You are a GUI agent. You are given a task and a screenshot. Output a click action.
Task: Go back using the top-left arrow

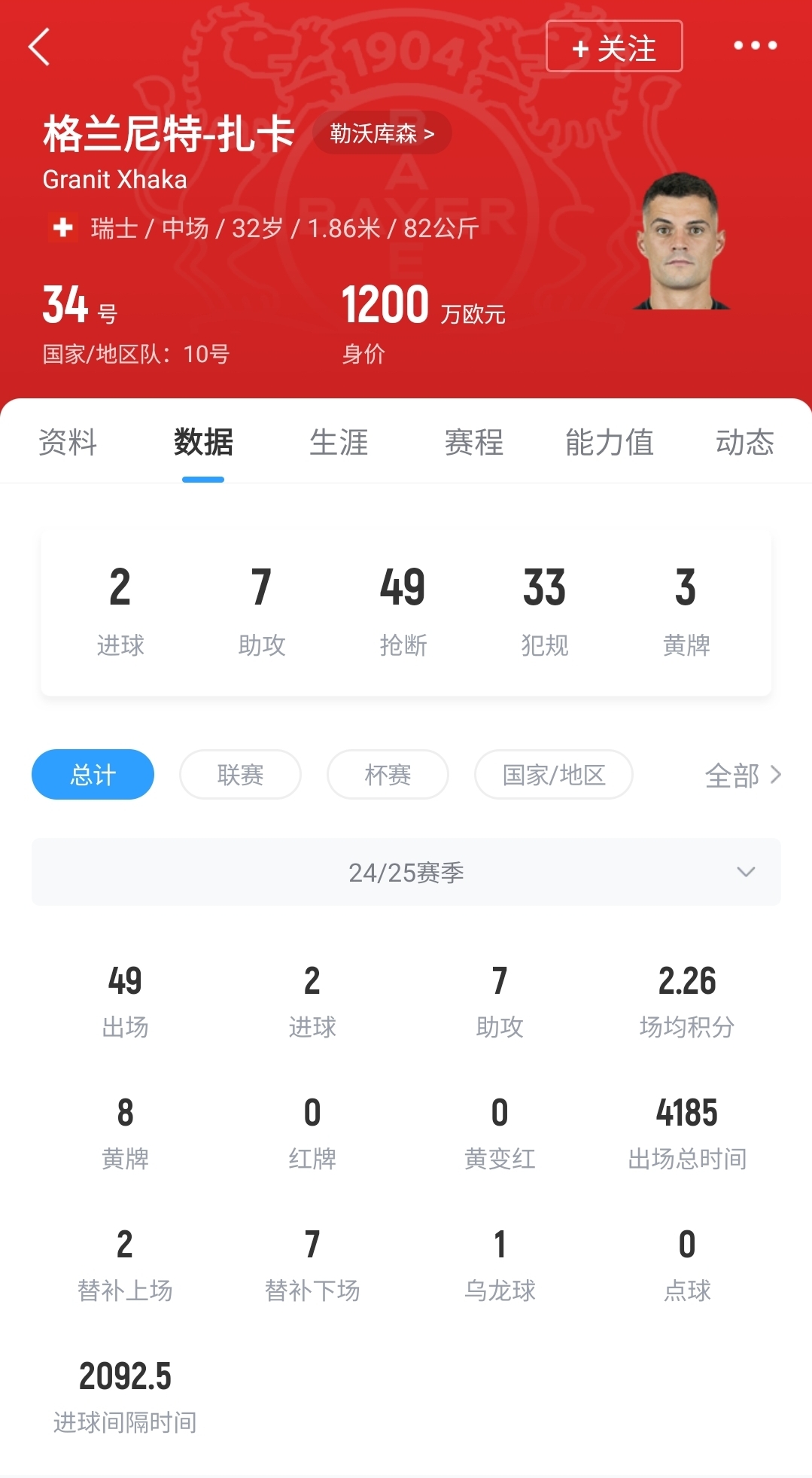(39, 47)
